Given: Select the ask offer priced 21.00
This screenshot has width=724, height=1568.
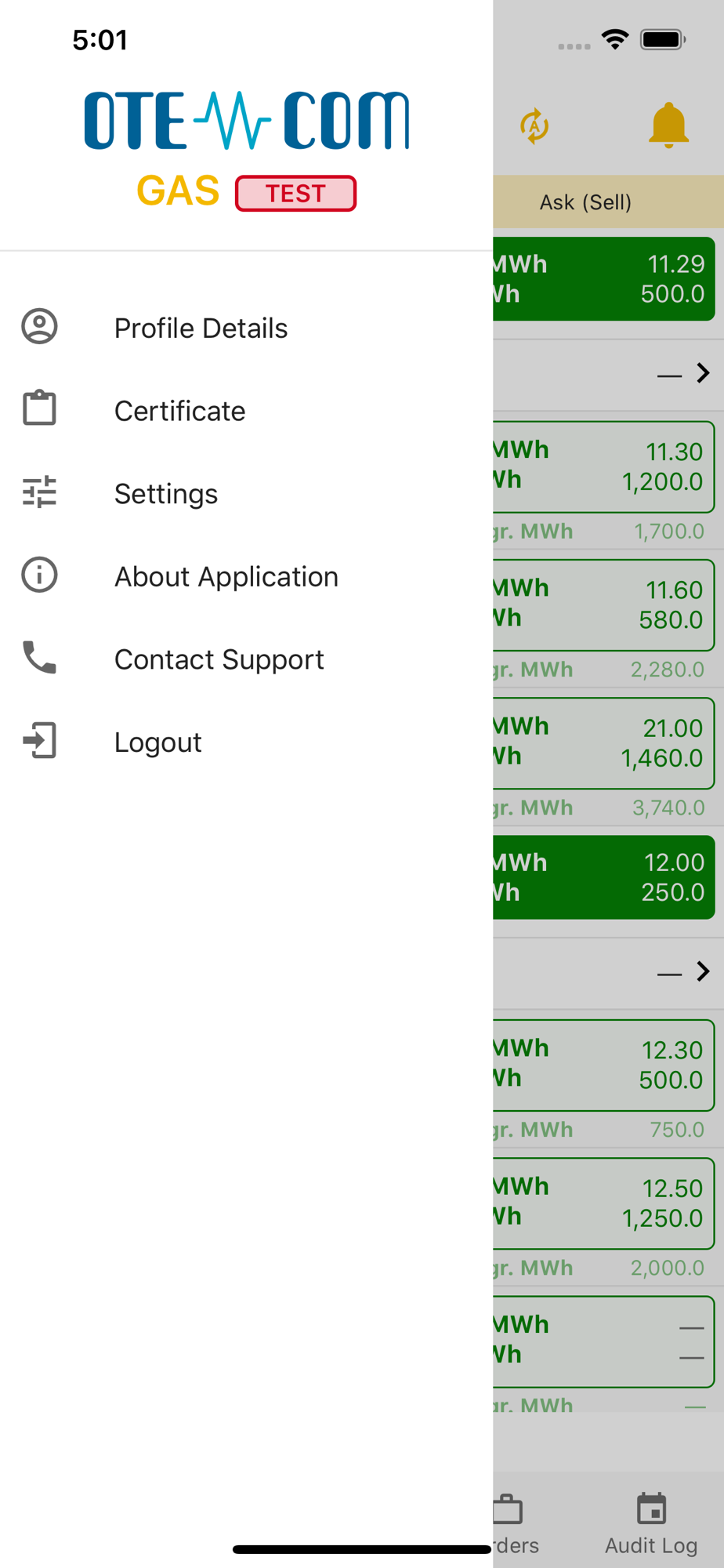Looking at the screenshot, I should click(604, 742).
